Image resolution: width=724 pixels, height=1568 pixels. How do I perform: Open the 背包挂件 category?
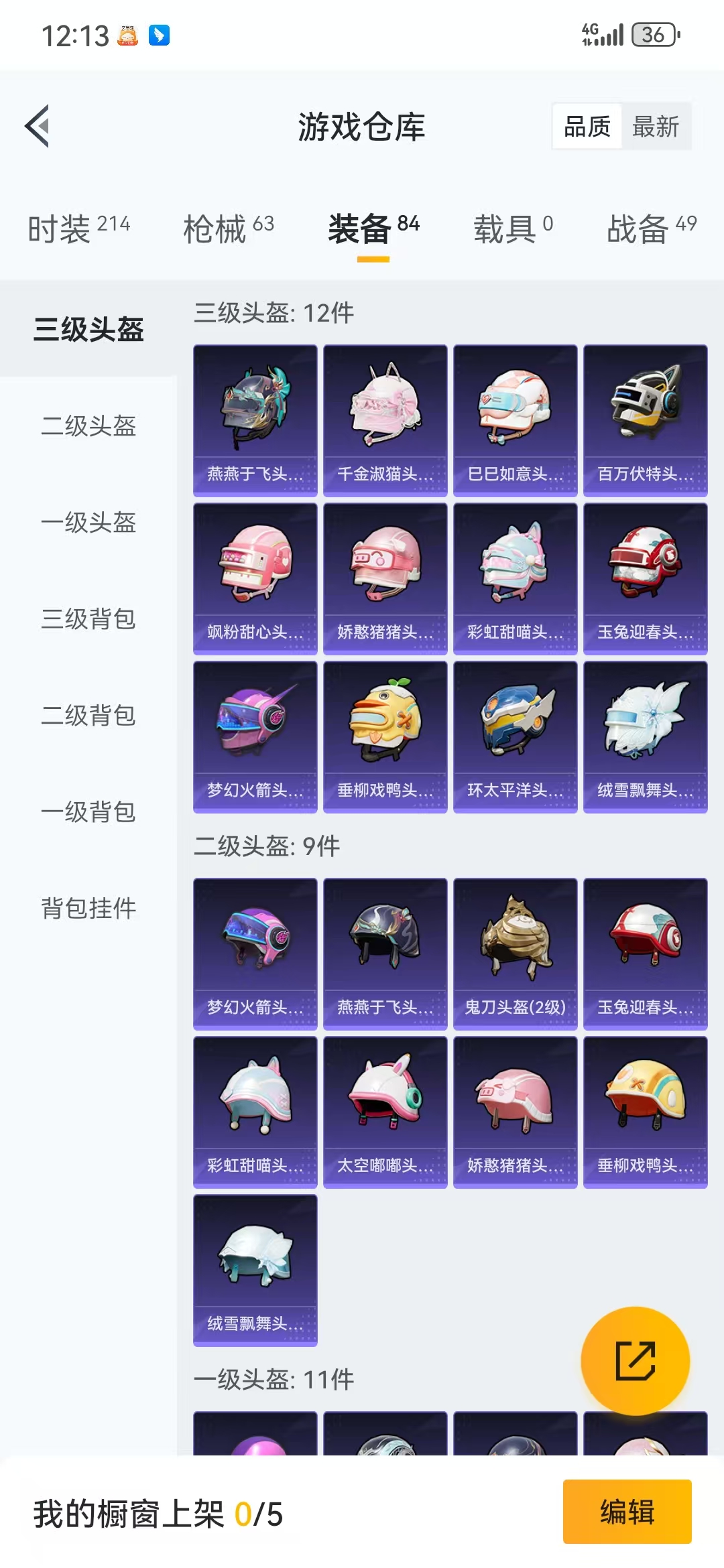88,908
